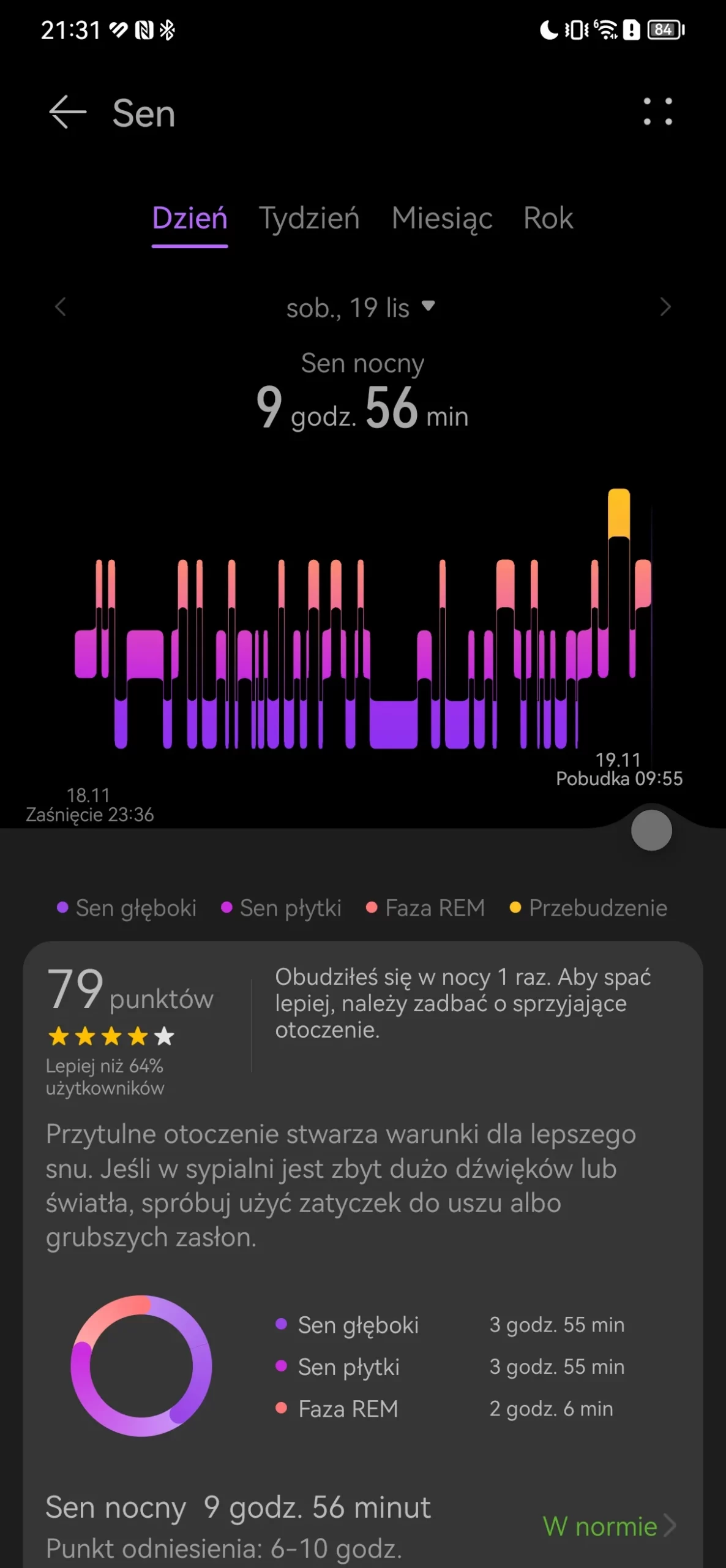Switch to the Tydzień tab
Image resolution: width=726 pixels, height=1568 pixels.
309,218
